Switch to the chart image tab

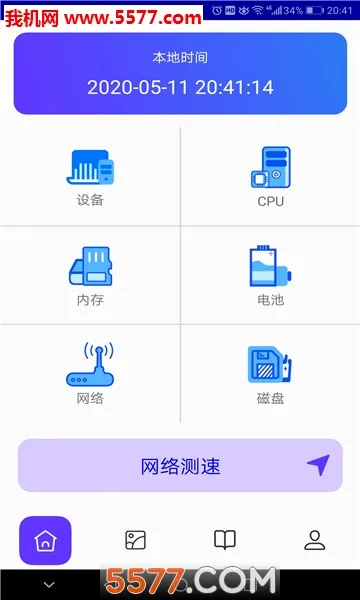pyautogui.click(x=135, y=540)
